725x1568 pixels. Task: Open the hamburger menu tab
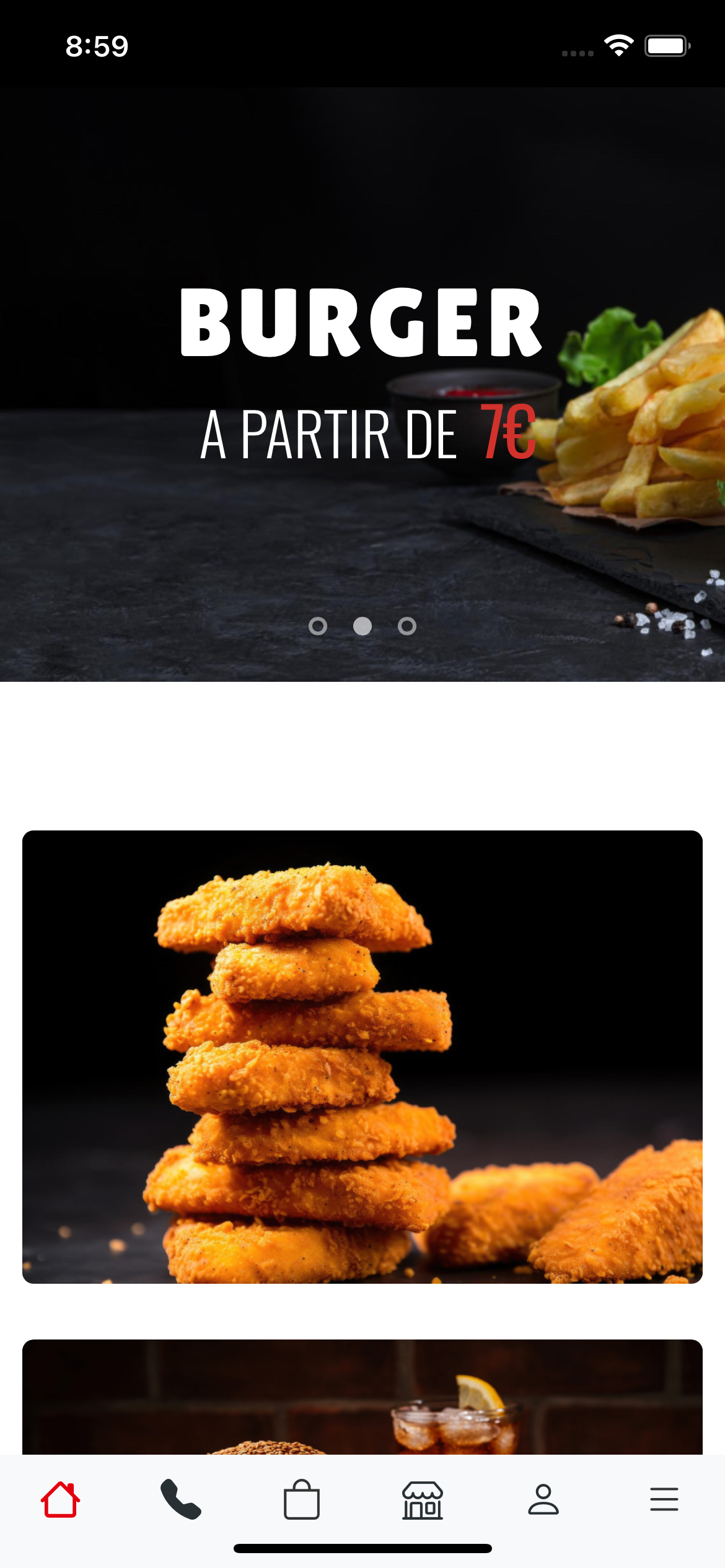click(664, 1499)
